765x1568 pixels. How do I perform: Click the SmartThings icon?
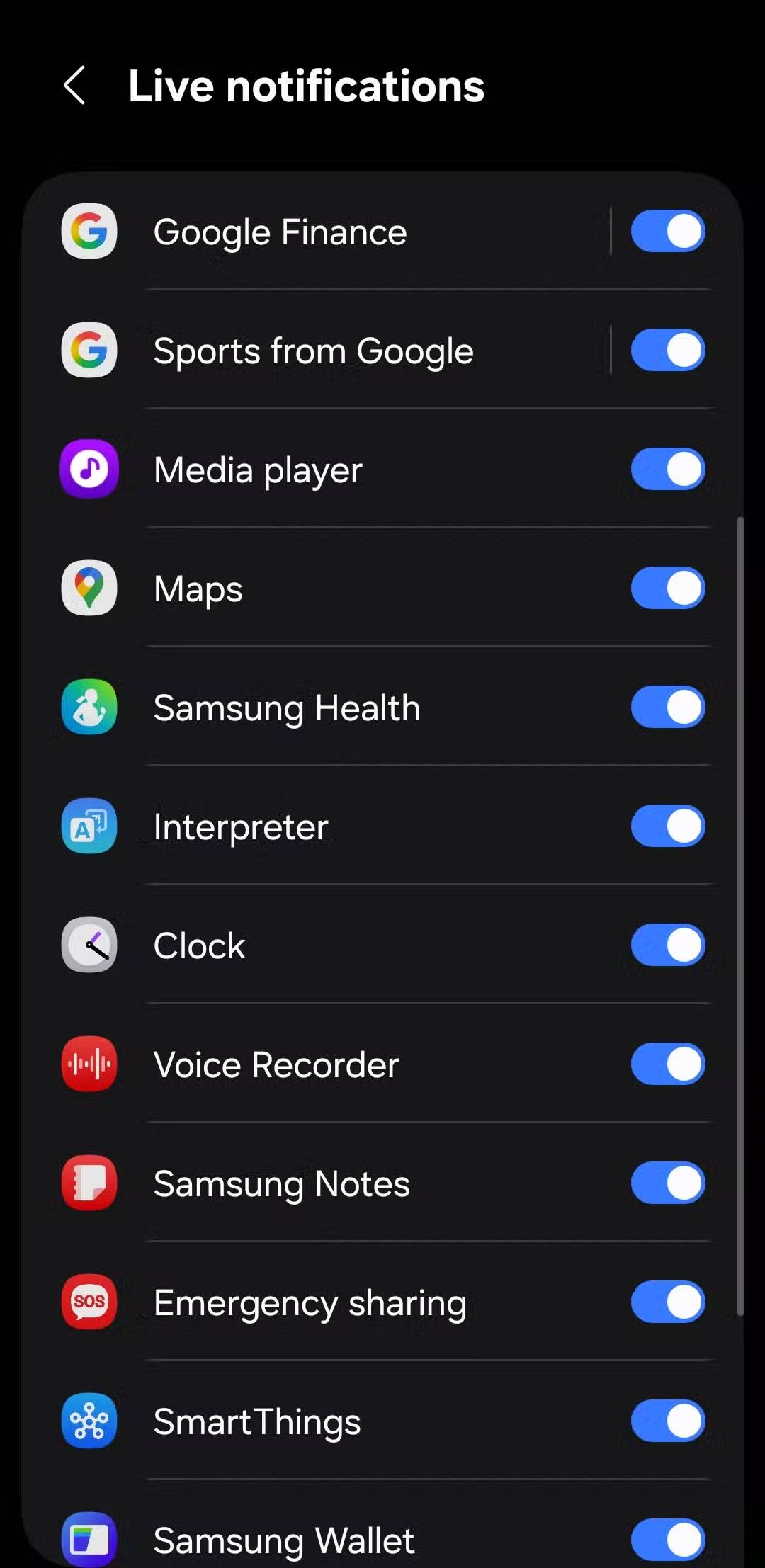(89, 1421)
